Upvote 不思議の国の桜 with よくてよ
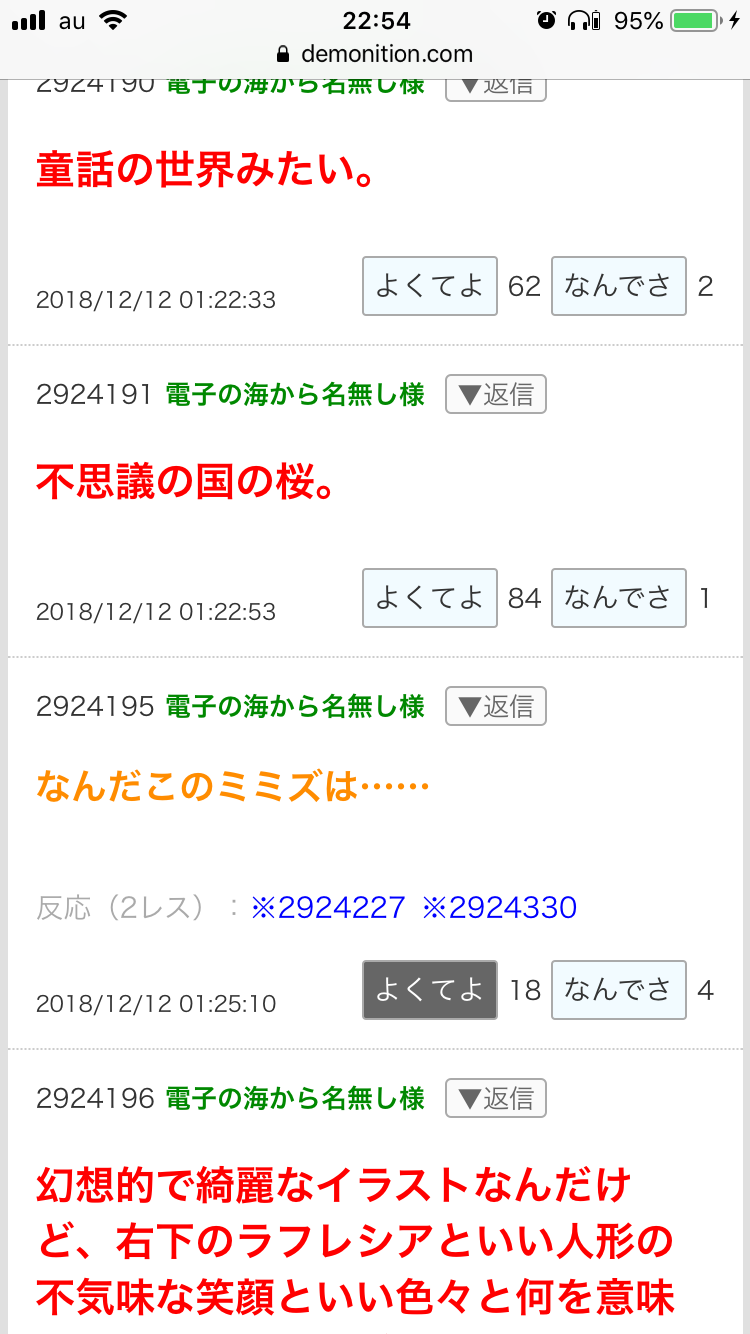The height and width of the screenshot is (1334, 750). point(429,598)
